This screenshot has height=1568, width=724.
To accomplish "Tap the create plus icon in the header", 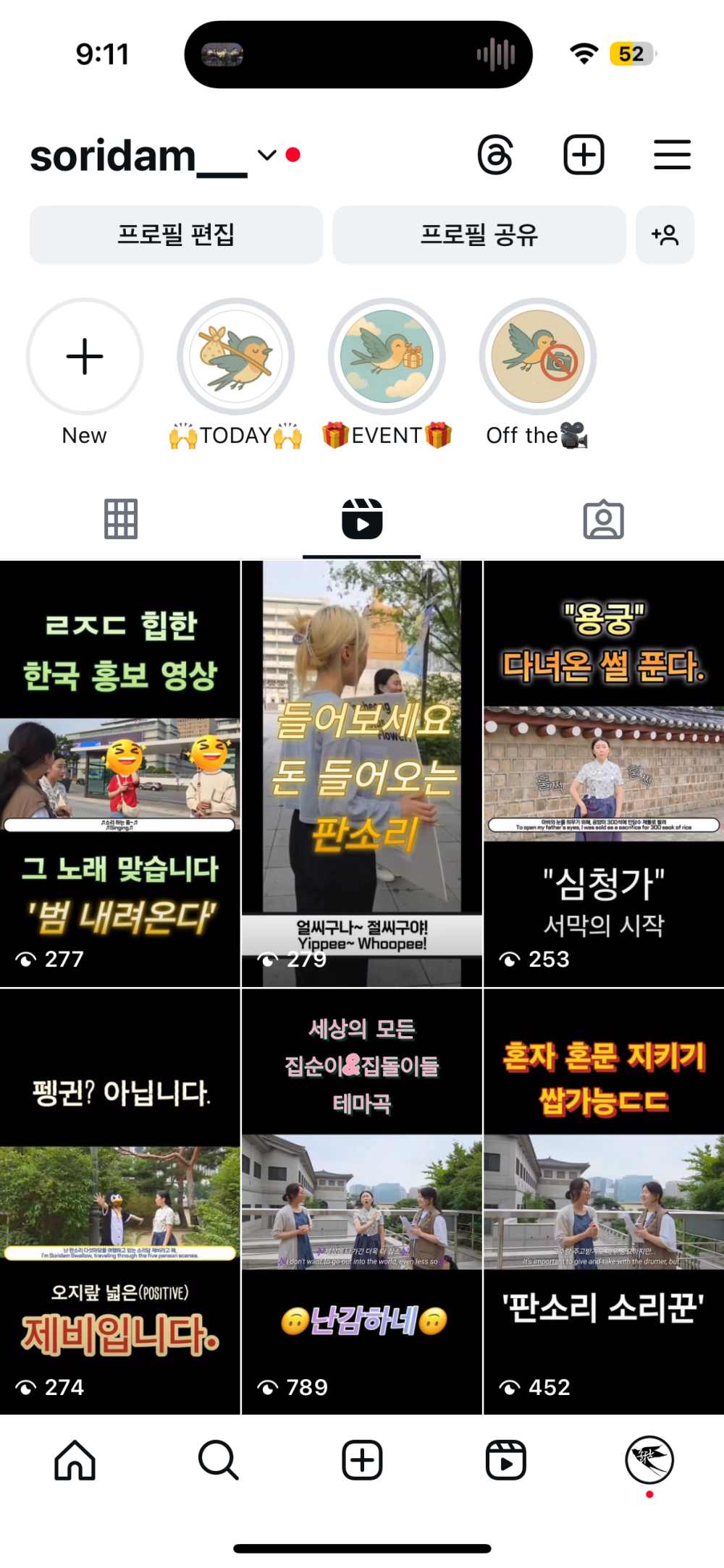I will (x=584, y=155).
